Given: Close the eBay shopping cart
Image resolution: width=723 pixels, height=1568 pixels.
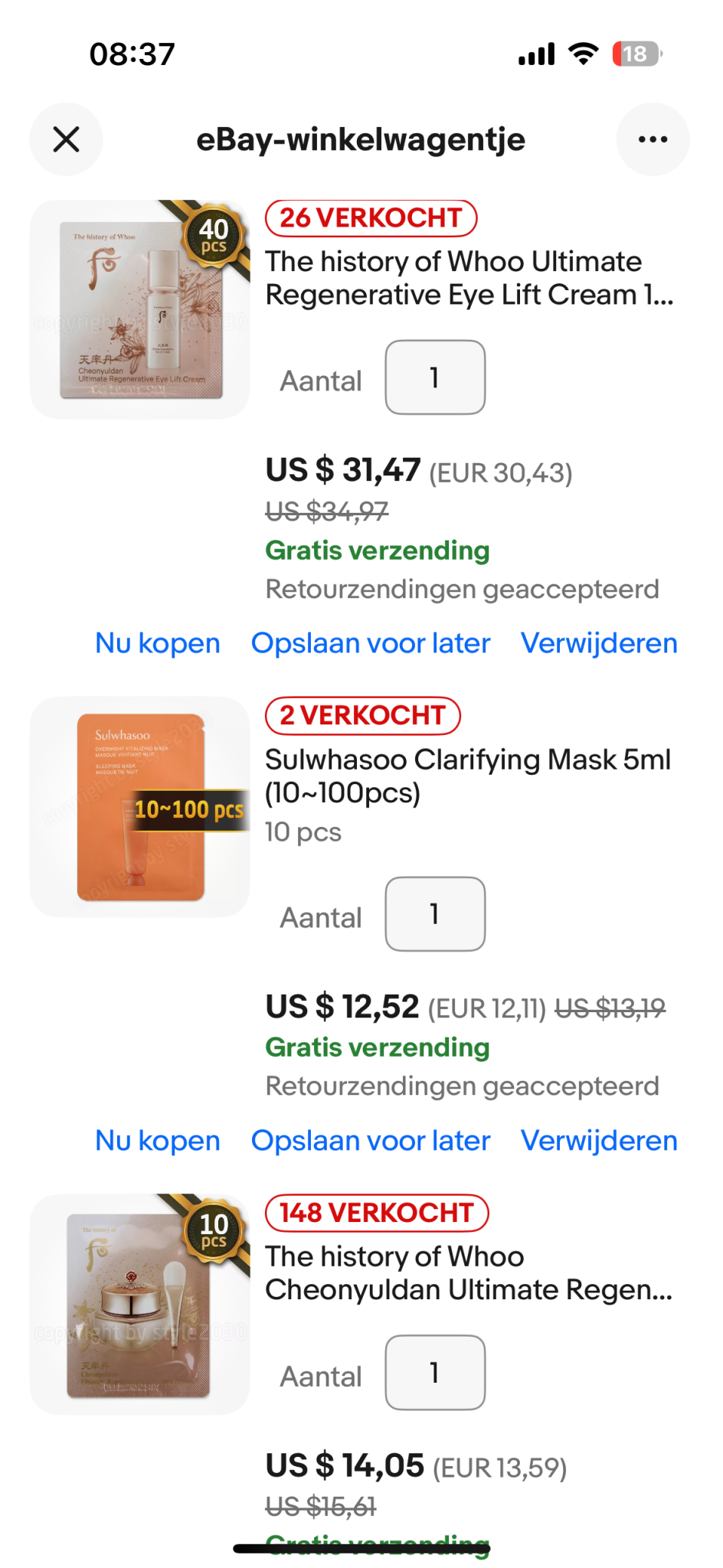Looking at the screenshot, I should pyautogui.click(x=66, y=139).
